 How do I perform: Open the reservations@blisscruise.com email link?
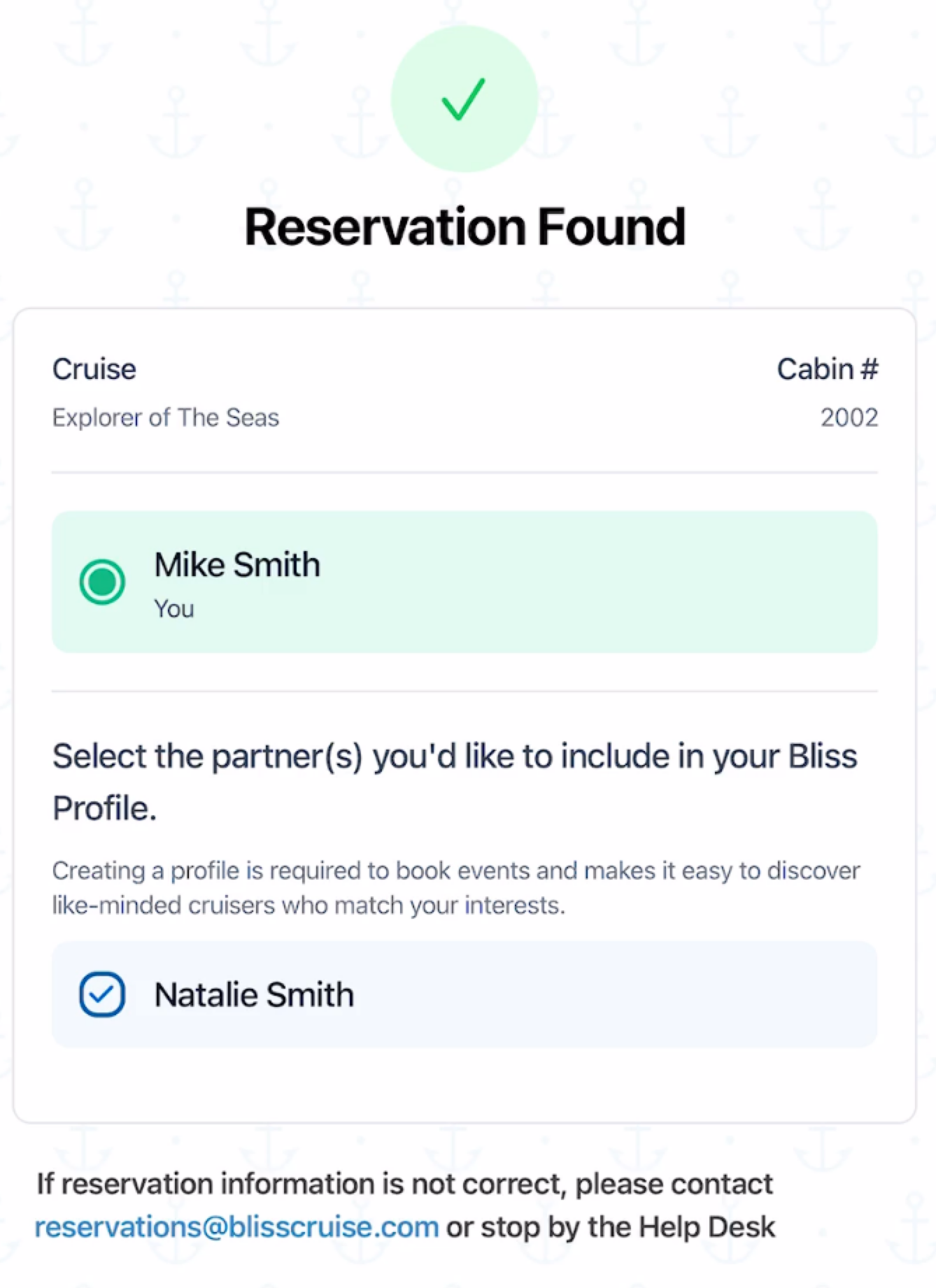[236, 1226]
